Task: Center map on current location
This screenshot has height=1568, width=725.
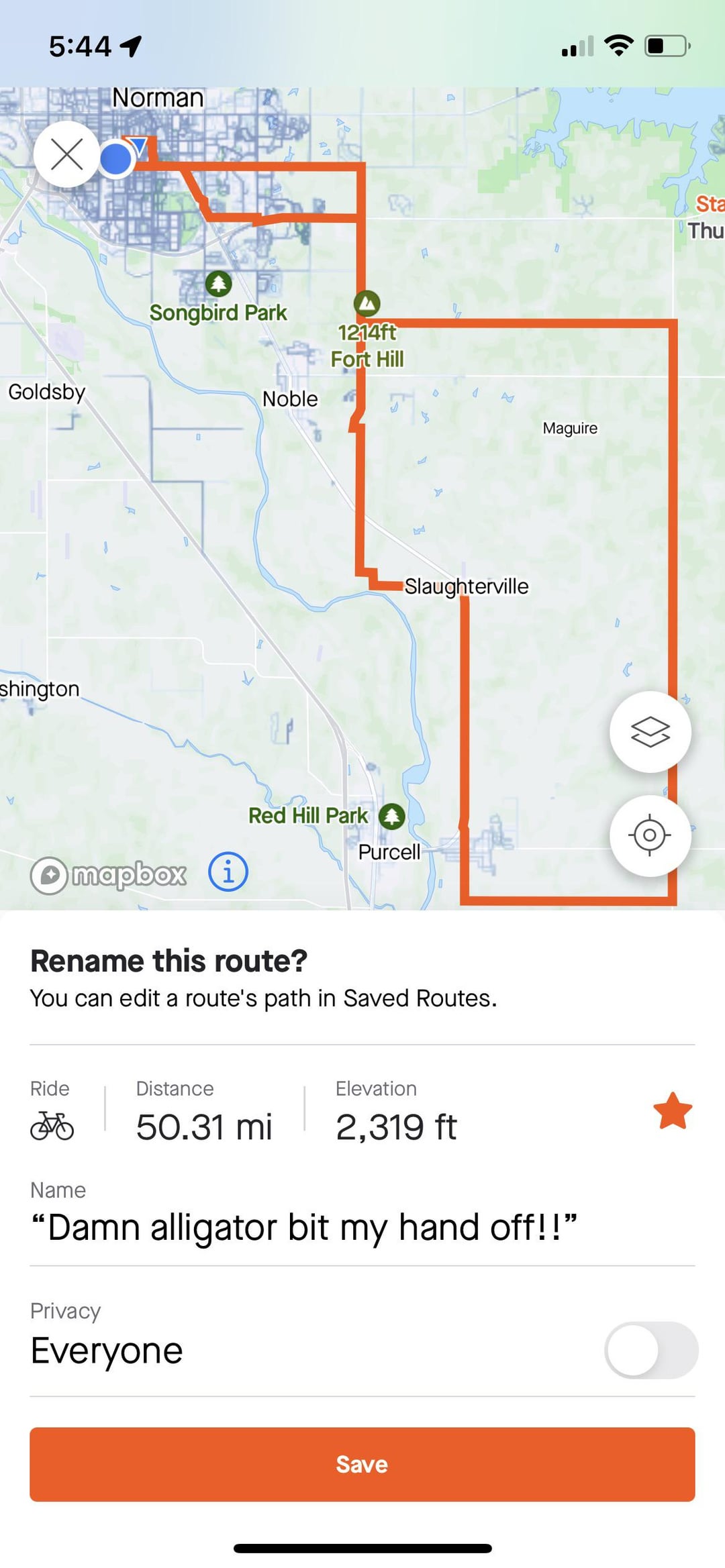Action: tap(650, 835)
